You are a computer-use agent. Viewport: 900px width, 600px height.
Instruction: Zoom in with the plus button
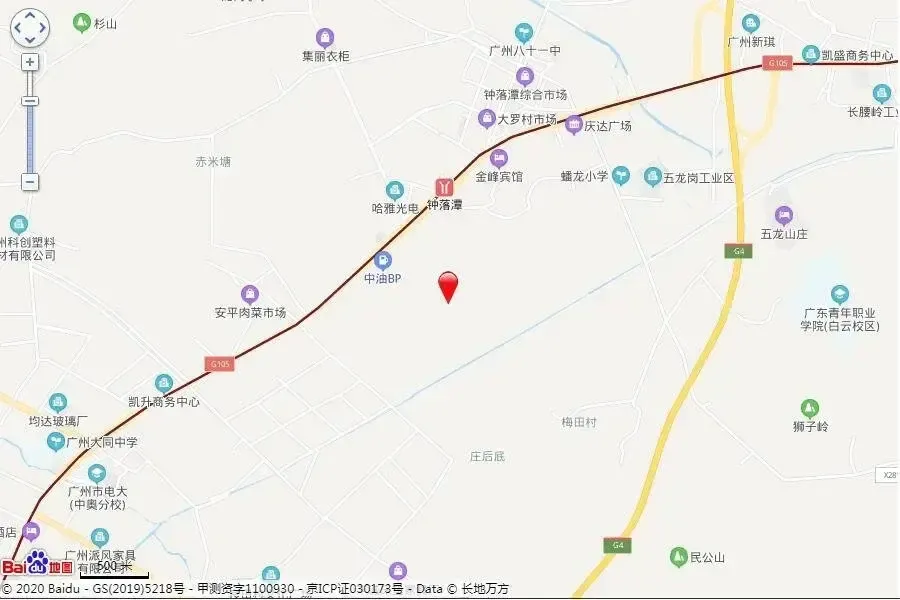pos(30,62)
